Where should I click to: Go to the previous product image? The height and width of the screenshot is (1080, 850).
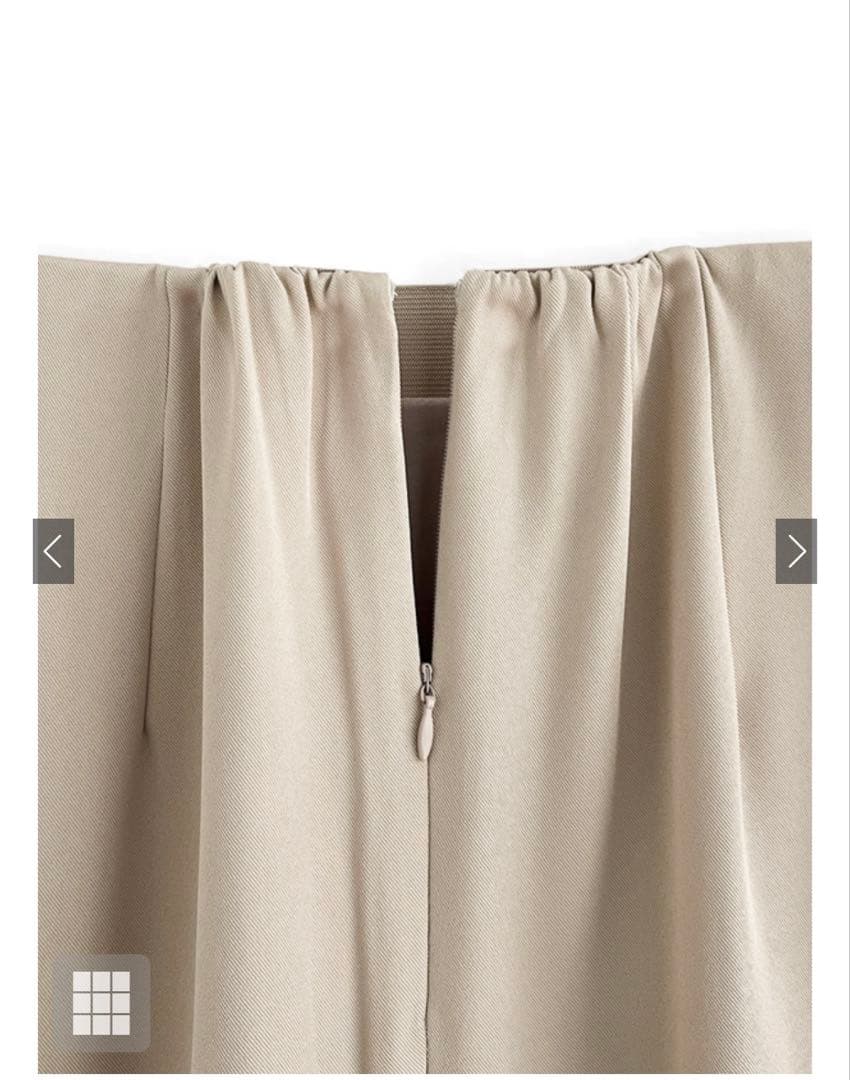click(x=53, y=551)
